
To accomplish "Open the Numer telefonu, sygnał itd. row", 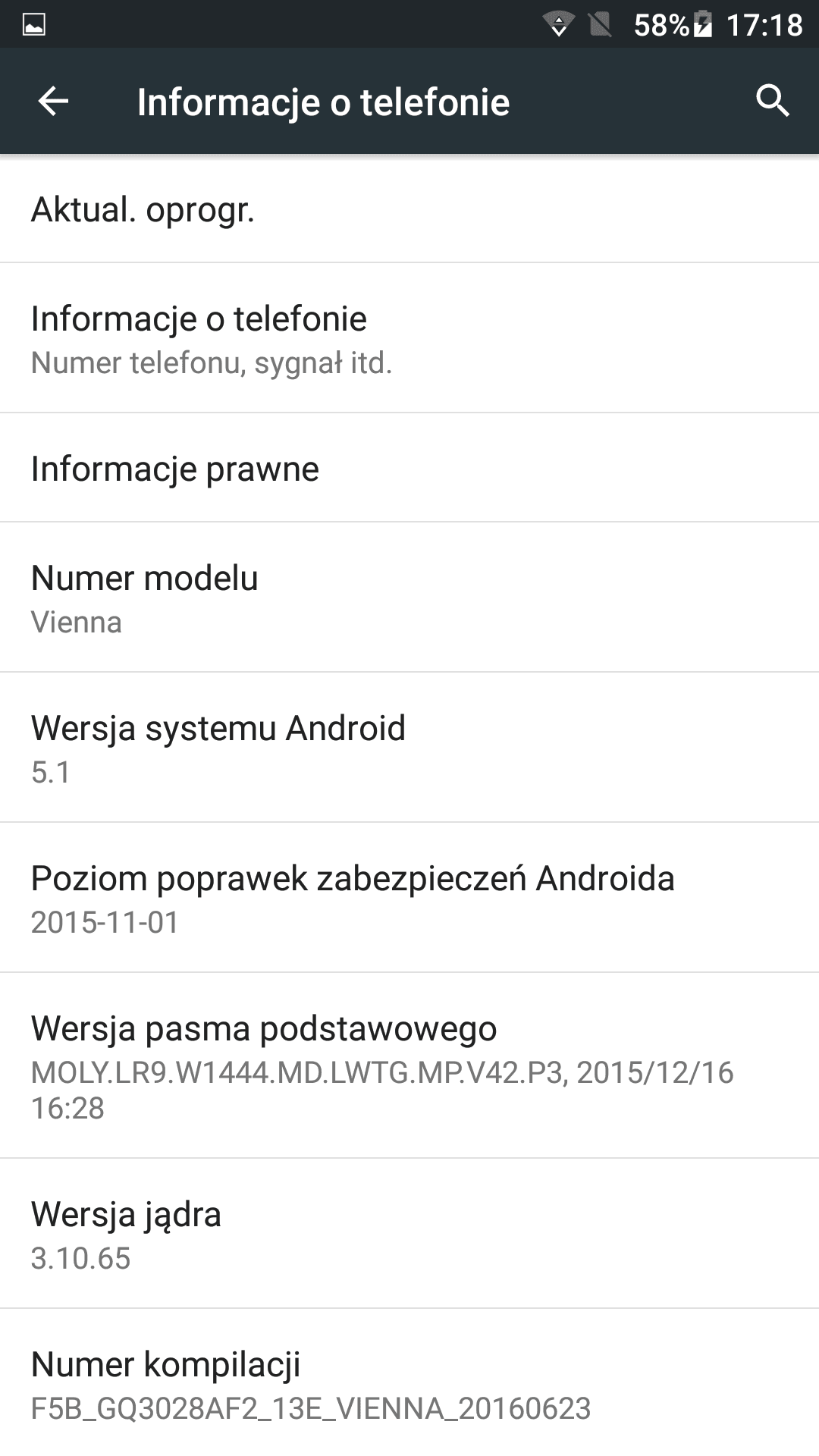I will tap(409, 338).
